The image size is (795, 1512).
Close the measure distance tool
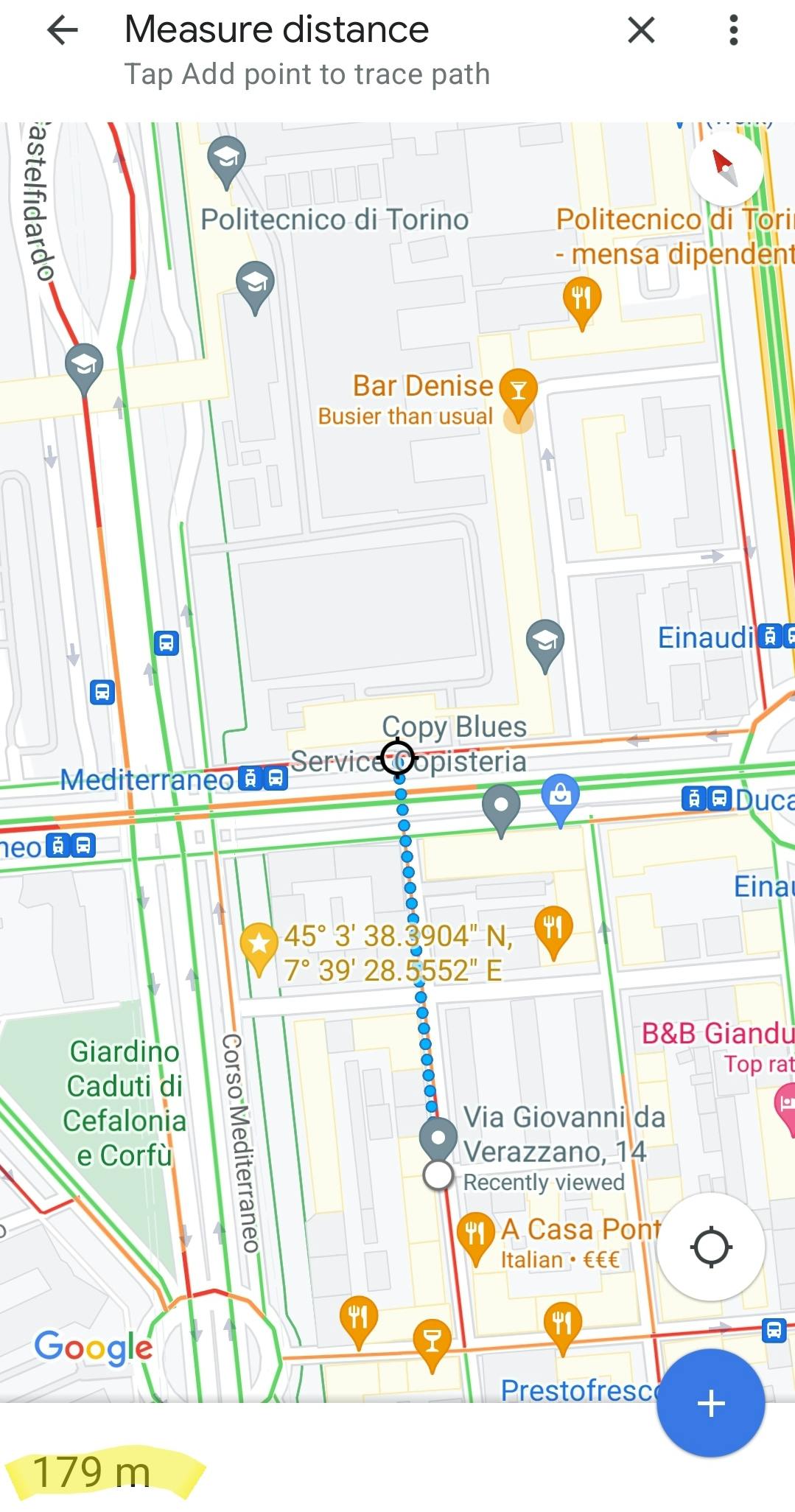641,31
